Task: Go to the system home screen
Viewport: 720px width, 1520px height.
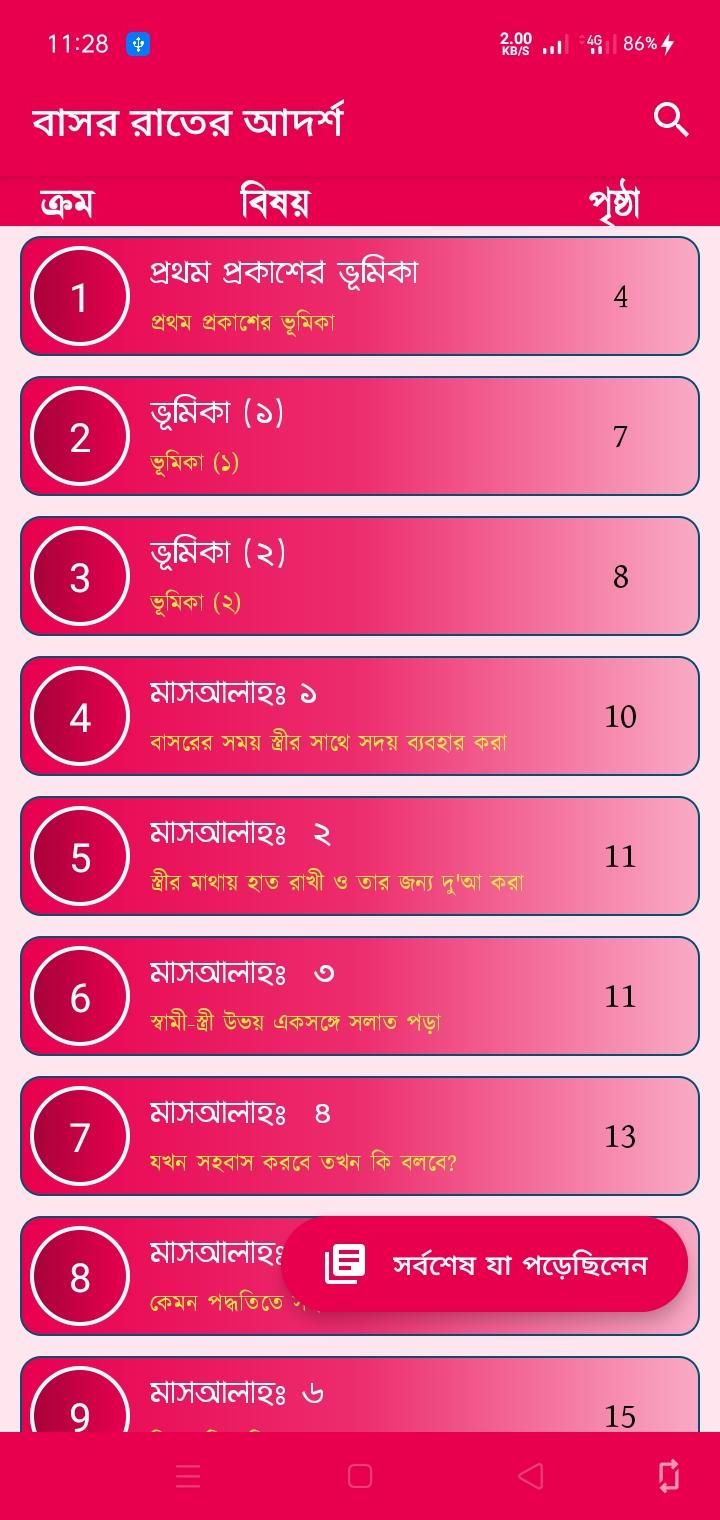Action: 360,1476
